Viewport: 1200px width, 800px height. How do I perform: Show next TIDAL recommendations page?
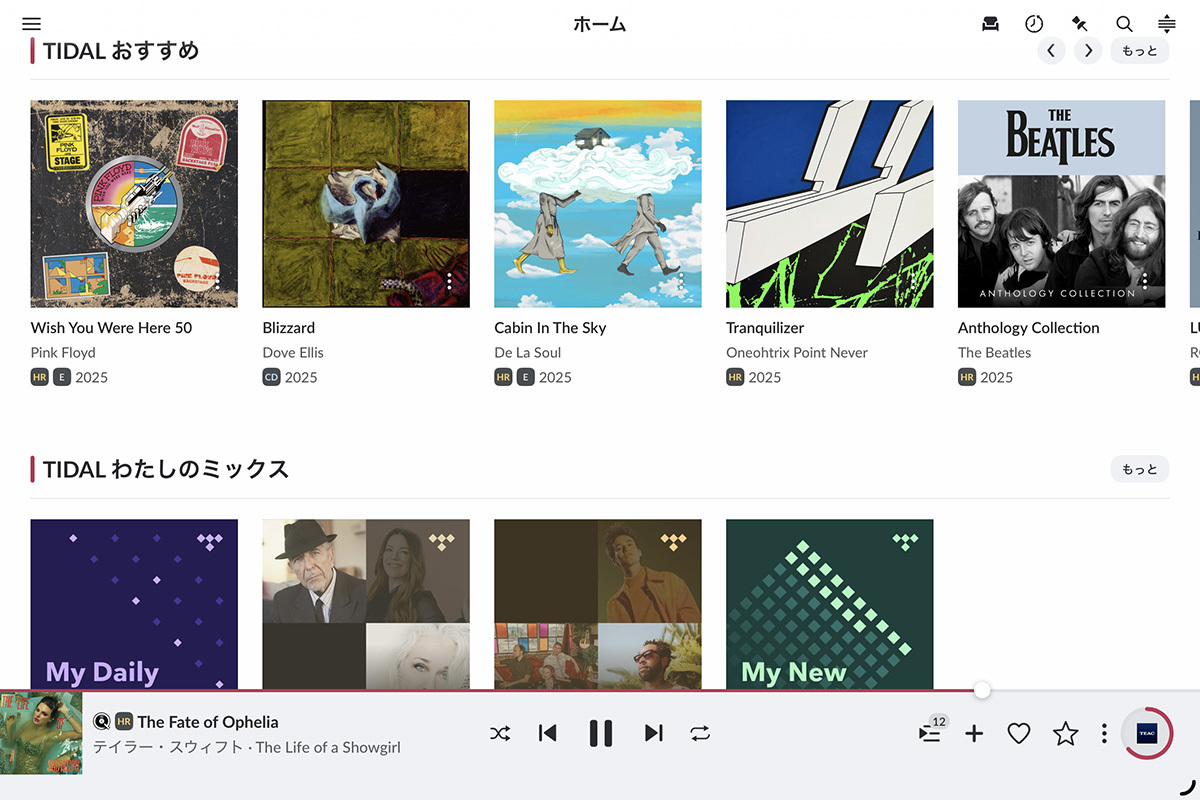click(1088, 50)
